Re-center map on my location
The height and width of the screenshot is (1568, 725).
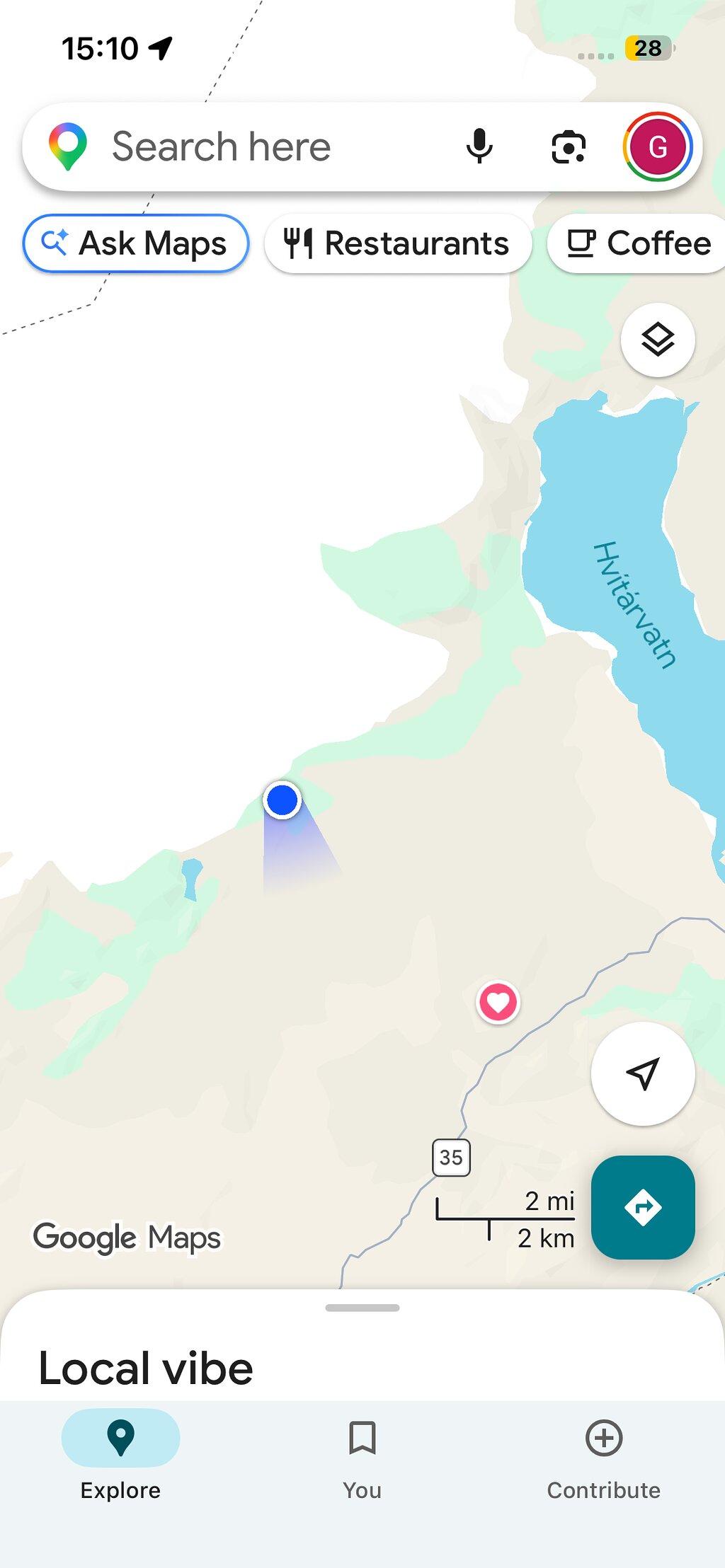coord(643,1073)
